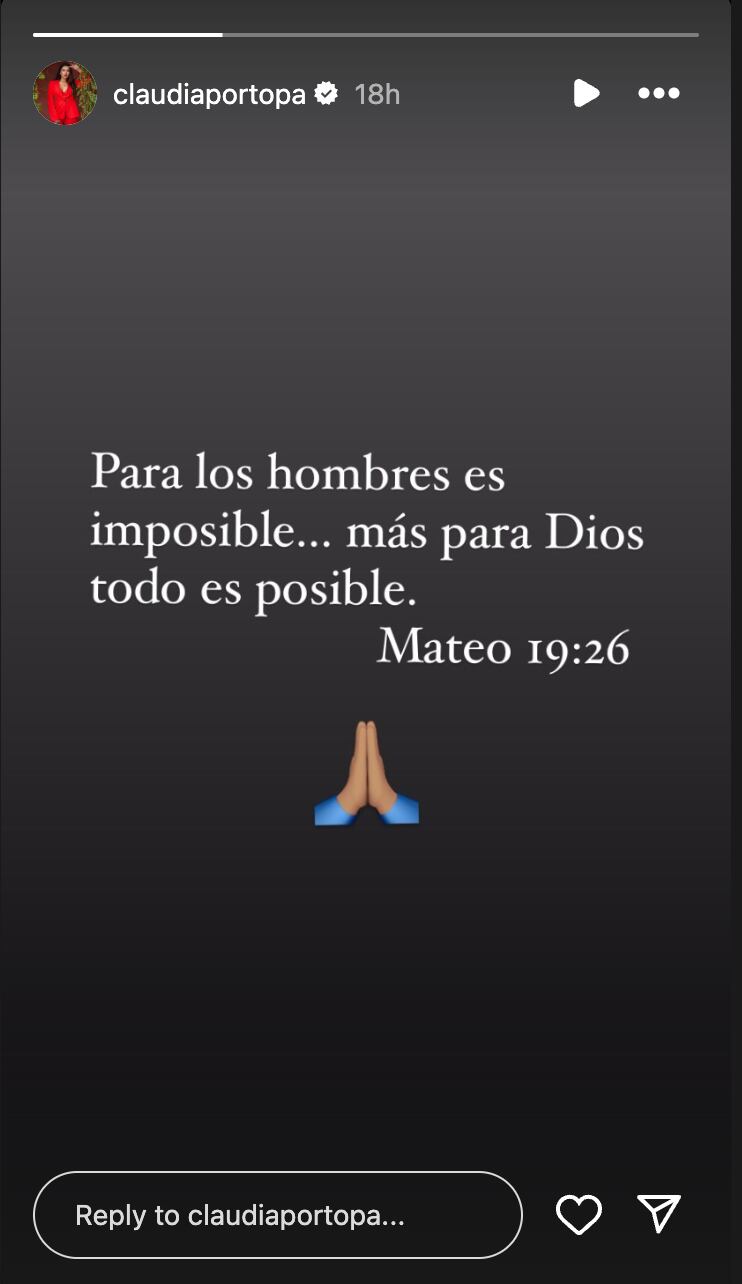Screen dimensions: 742x1284
Task: Tap the Reply to claudiaportopa field
Action: 277,1215
